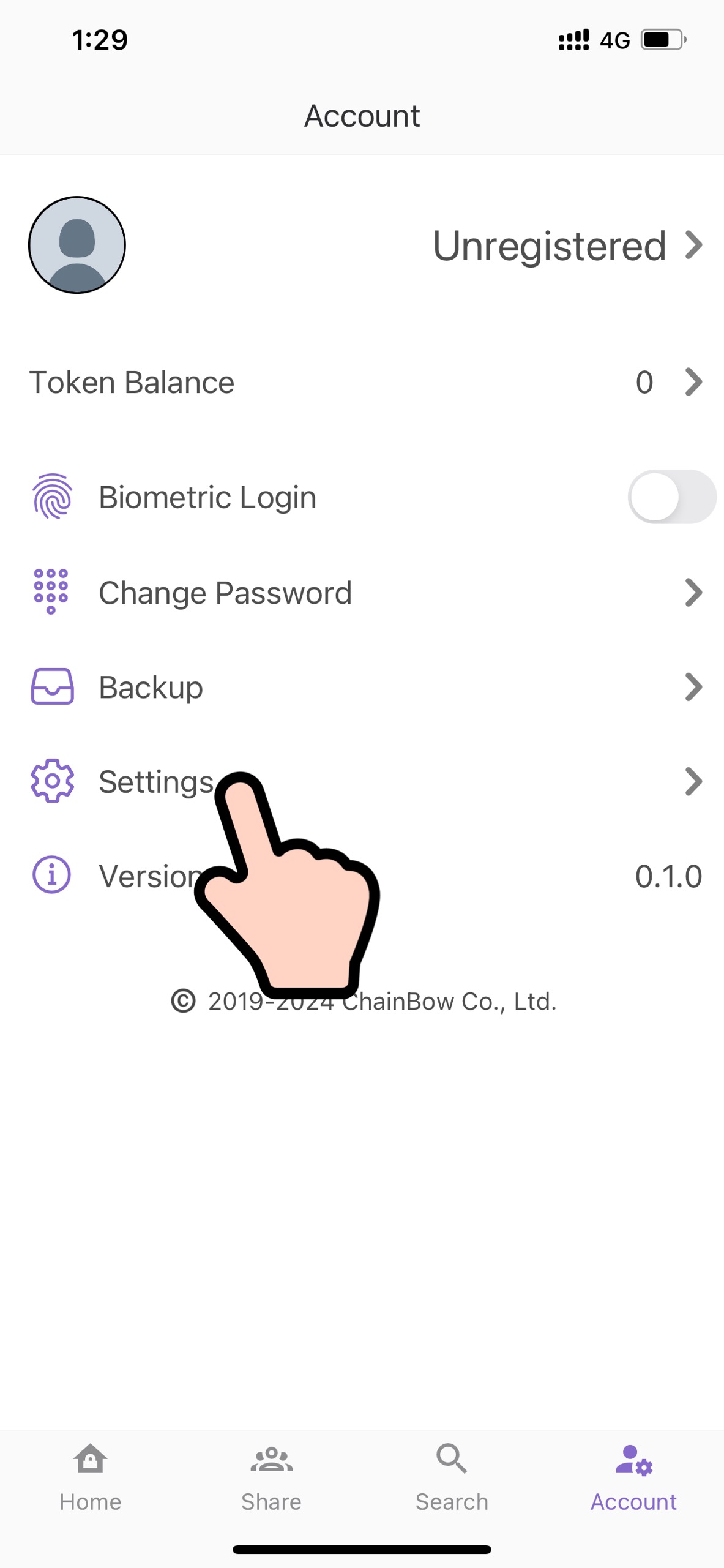Go to Settings
The height and width of the screenshot is (1568, 724).
pyautogui.click(x=156, y=781)
